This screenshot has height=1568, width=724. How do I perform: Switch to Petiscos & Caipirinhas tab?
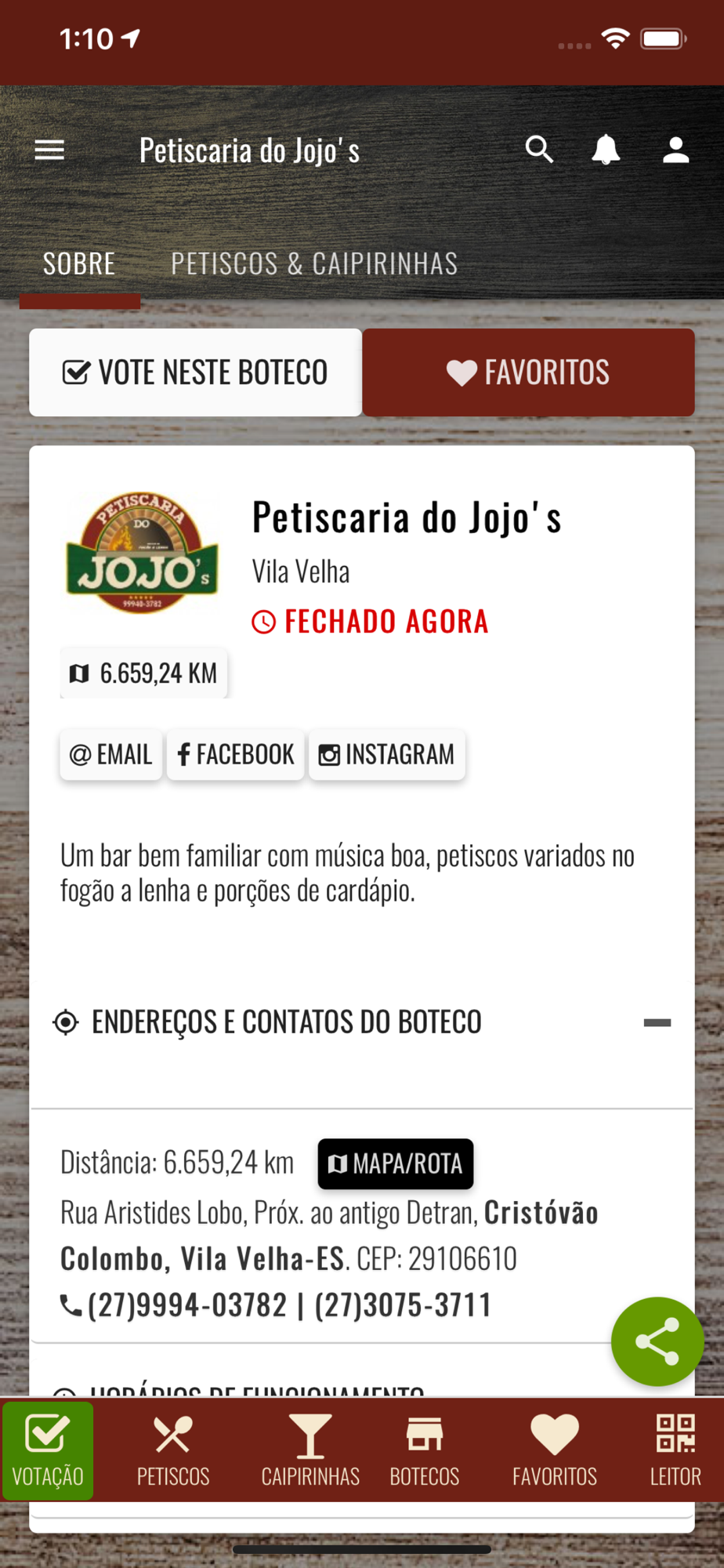[314, 263]
